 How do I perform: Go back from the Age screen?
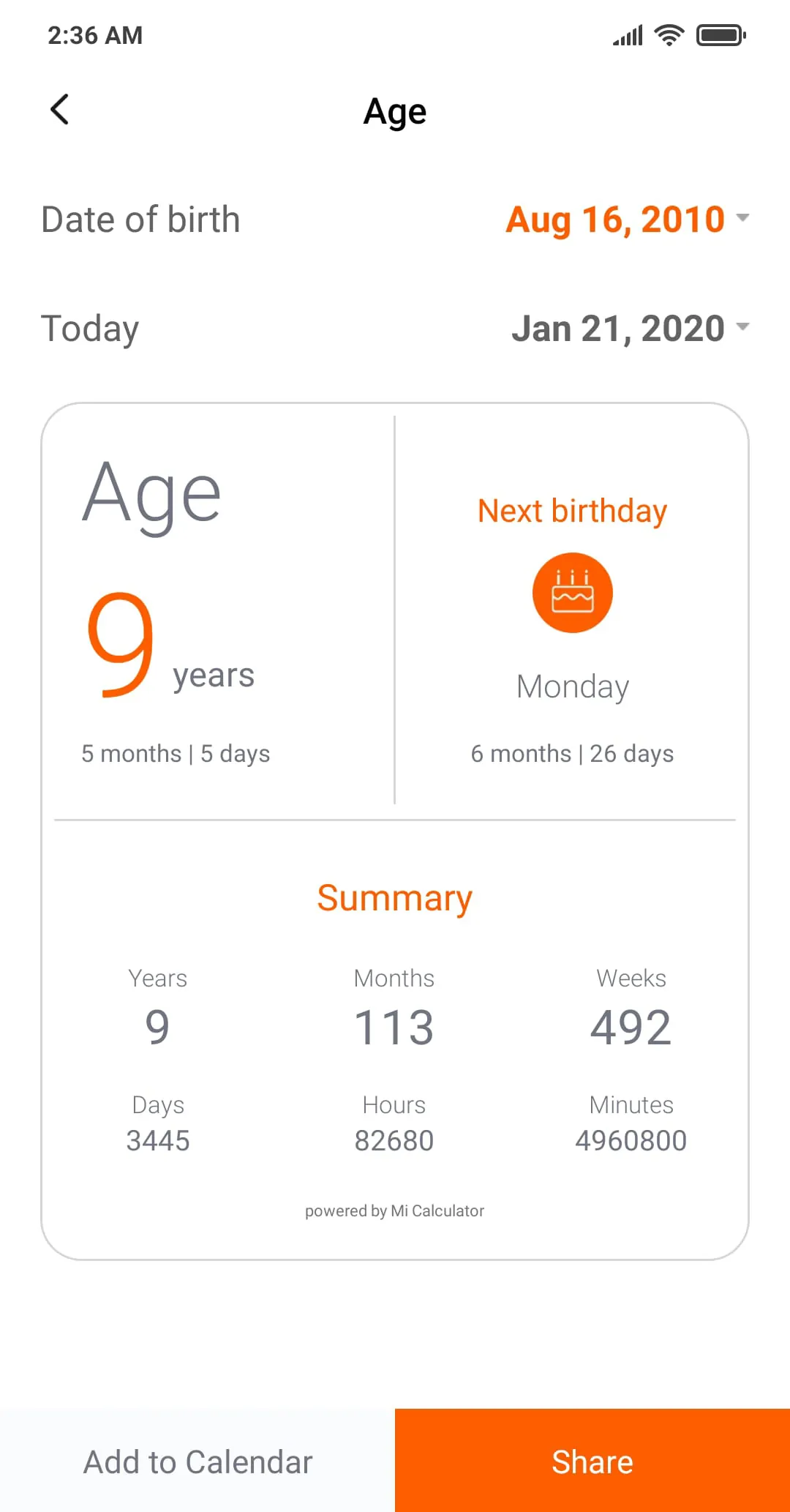point(60,110)
